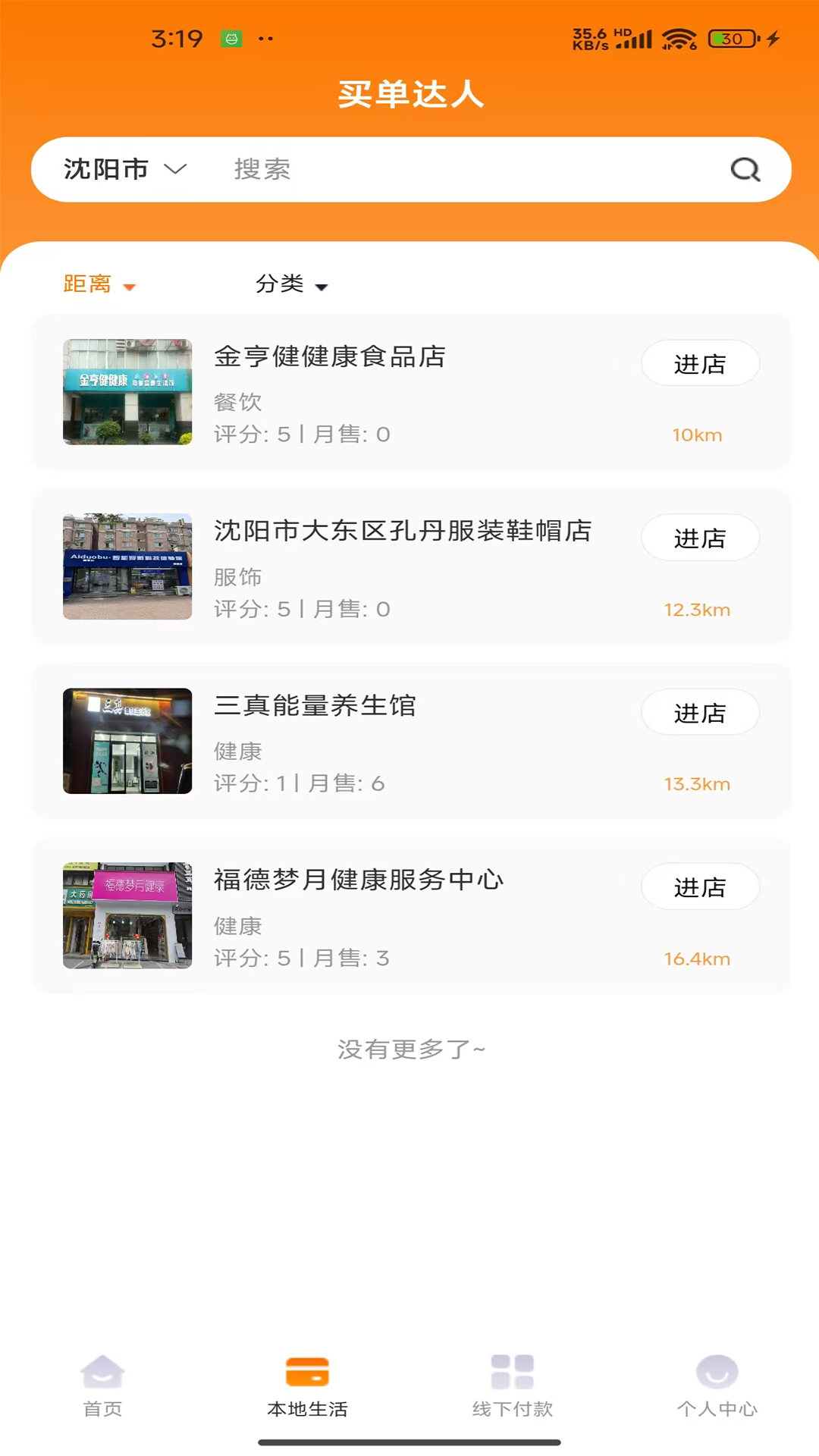
Task: Enter 三真能量养生馆 via its 进店 button
Action: pyautogui.click(x=700, y=712)
